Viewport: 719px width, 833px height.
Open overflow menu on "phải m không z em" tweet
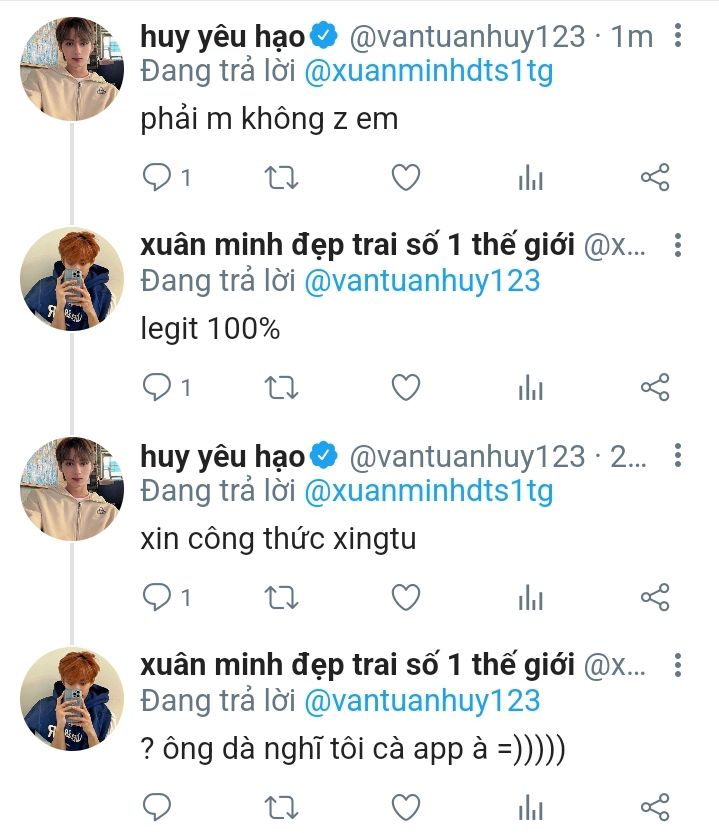(x=679, y=37)
